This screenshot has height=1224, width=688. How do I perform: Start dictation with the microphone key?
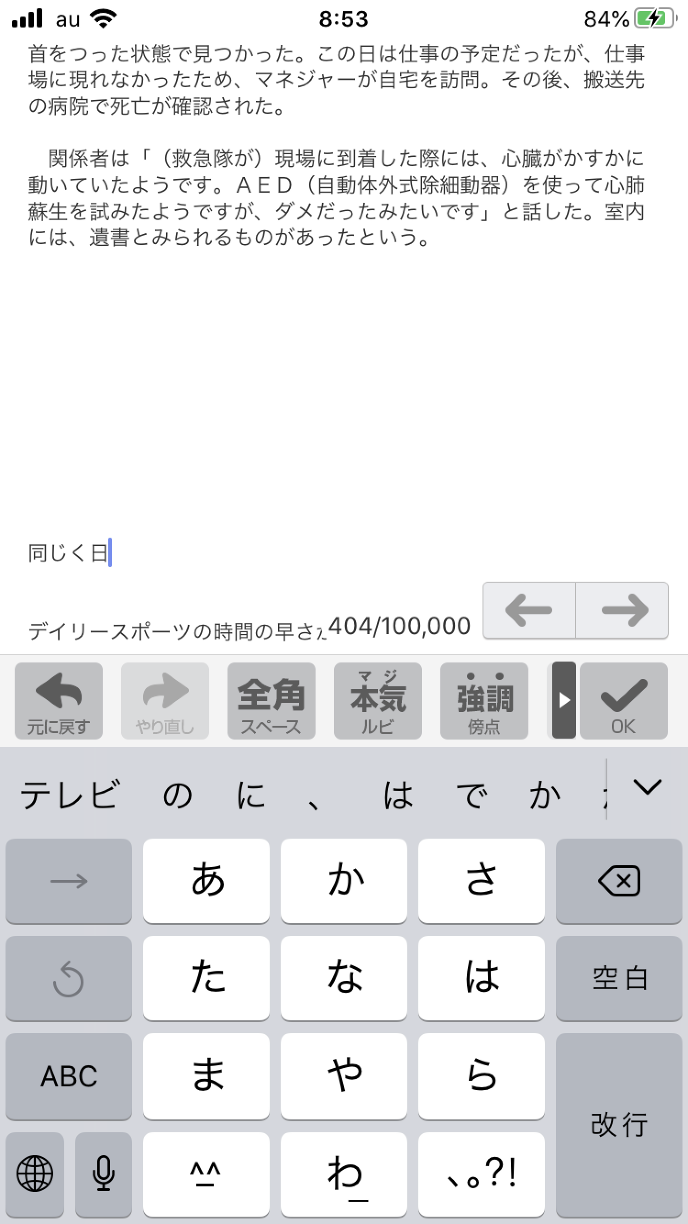[103, 1172]
